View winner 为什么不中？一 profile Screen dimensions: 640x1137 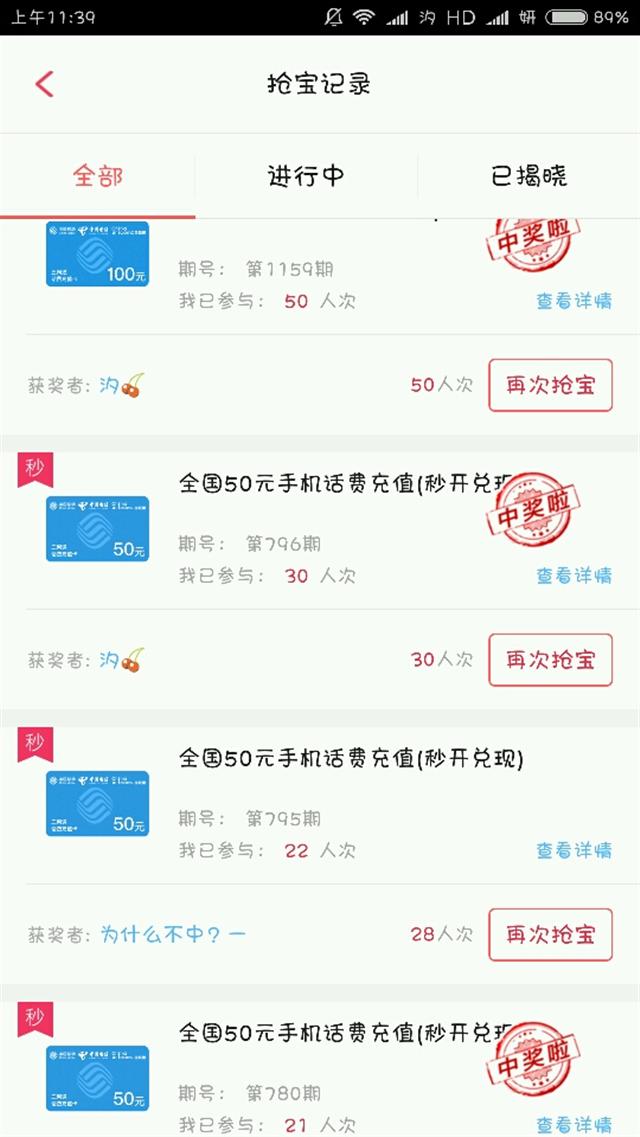coord(173,935)
